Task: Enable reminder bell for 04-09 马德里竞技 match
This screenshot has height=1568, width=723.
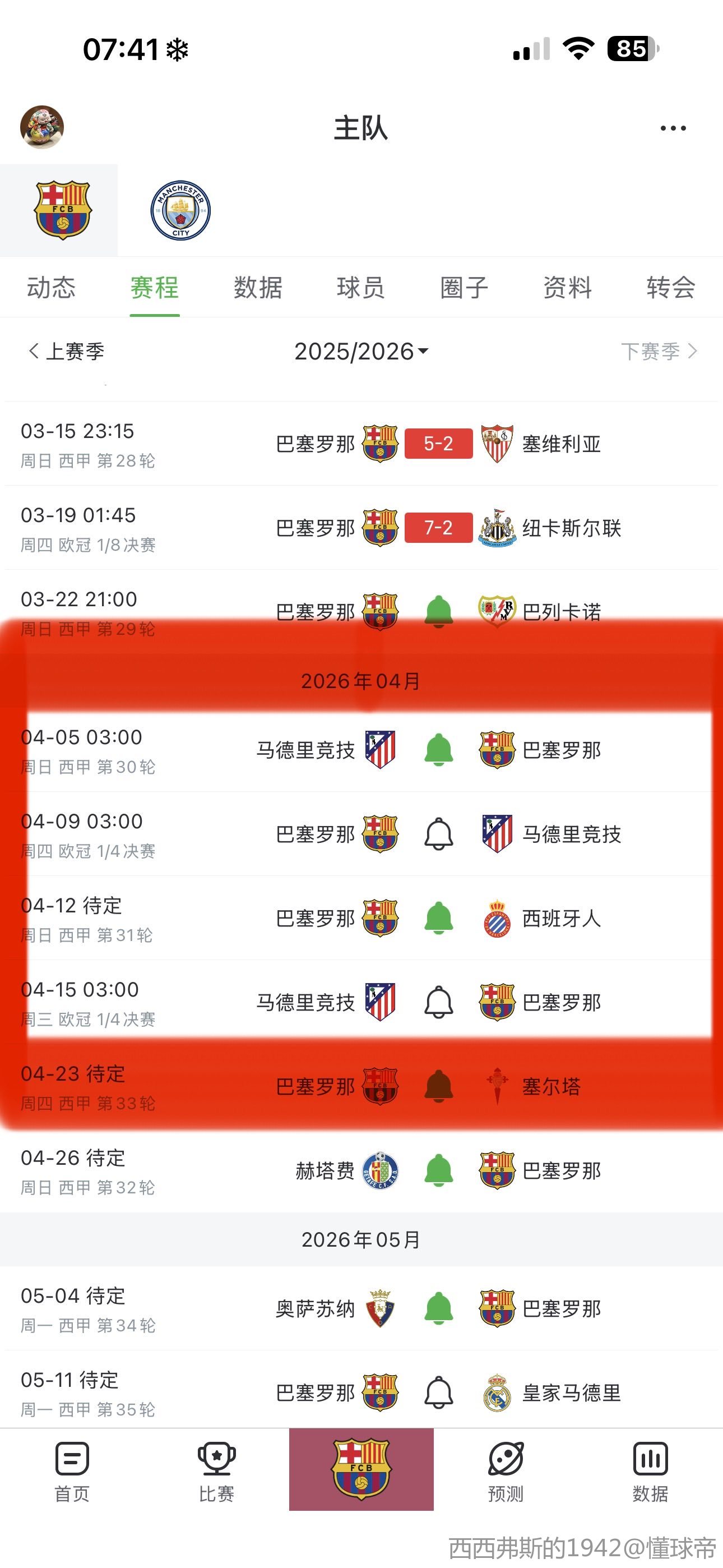Action: click(439, 834)
